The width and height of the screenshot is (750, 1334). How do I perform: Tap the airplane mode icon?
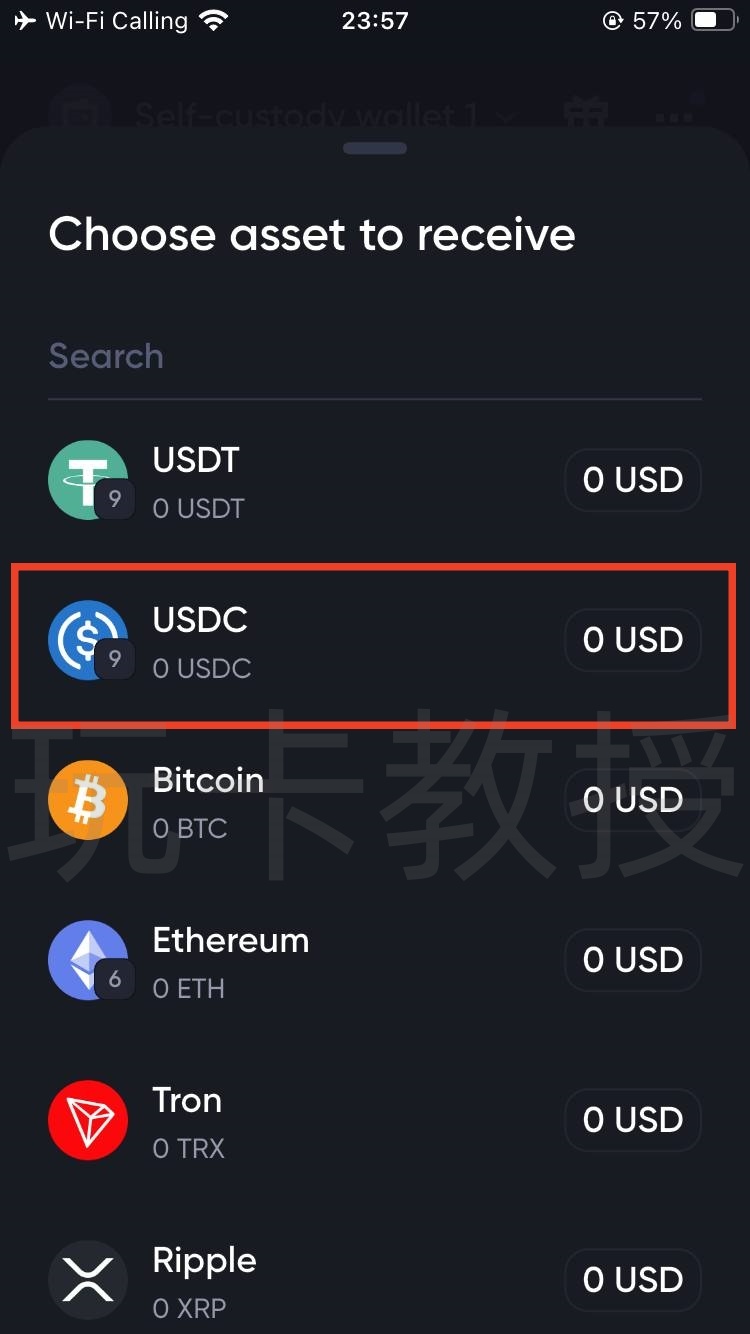point(22,18)
